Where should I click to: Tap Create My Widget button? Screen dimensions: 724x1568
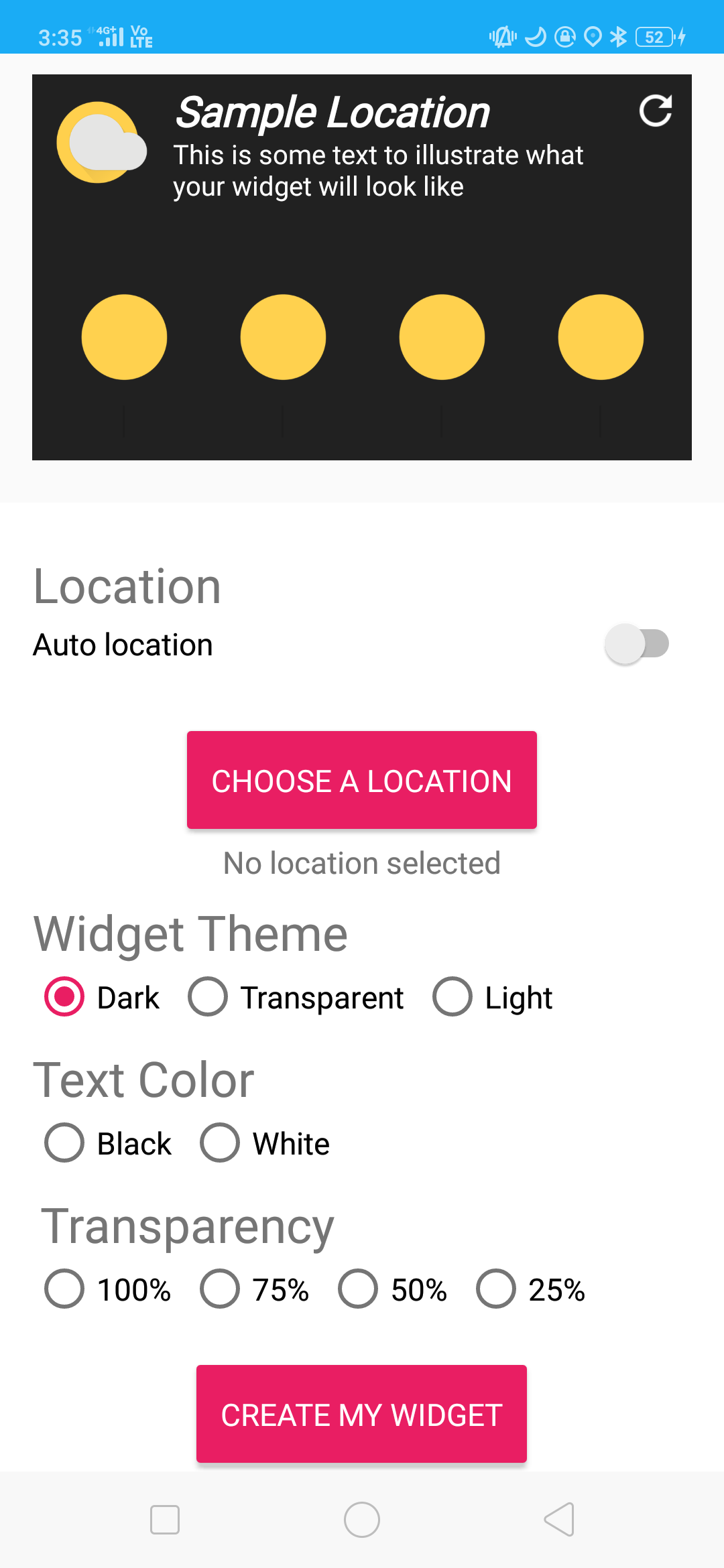tap(361, 1414)
